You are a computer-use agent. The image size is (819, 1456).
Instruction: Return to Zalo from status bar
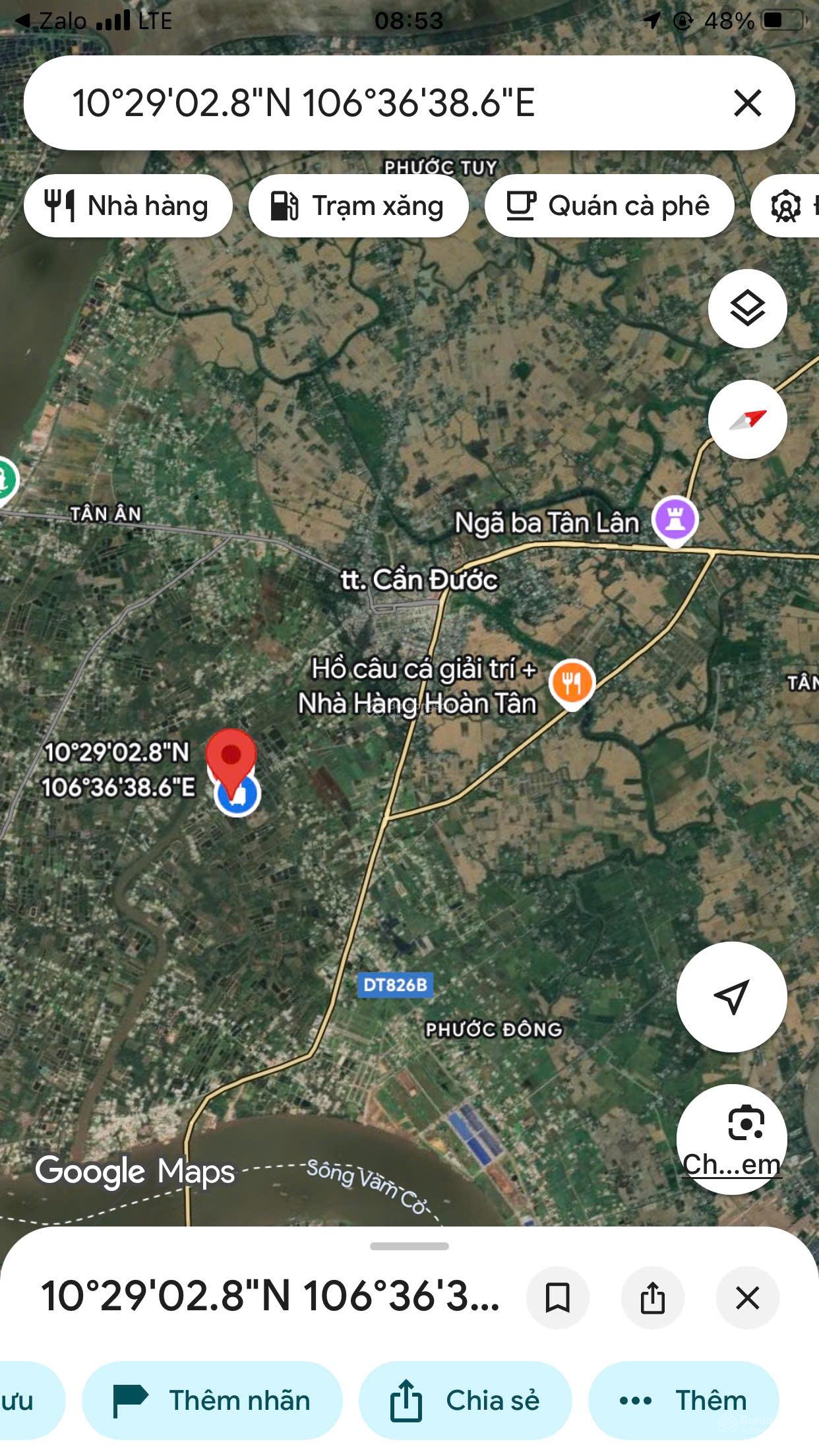(53, 21)
